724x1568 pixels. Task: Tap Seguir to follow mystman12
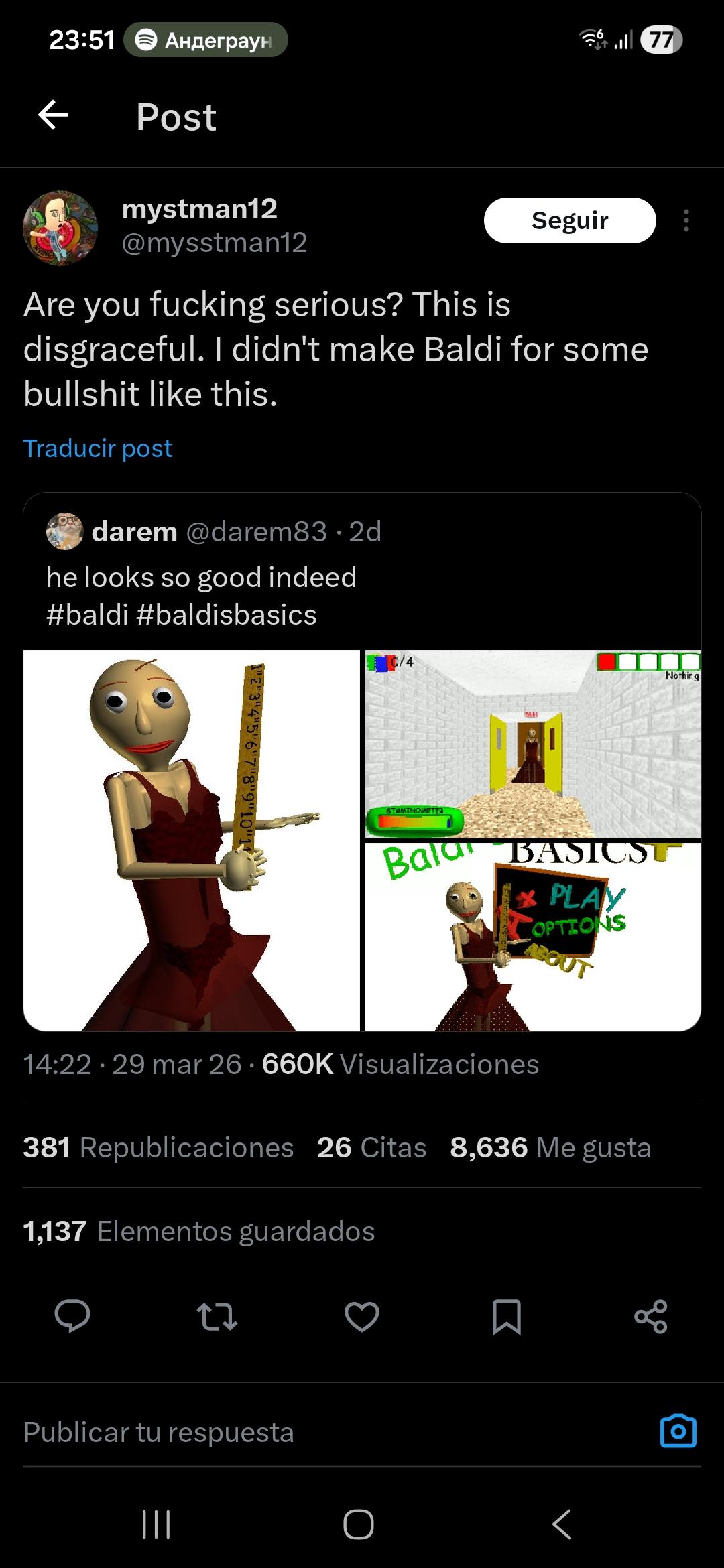tap(569, 220)
